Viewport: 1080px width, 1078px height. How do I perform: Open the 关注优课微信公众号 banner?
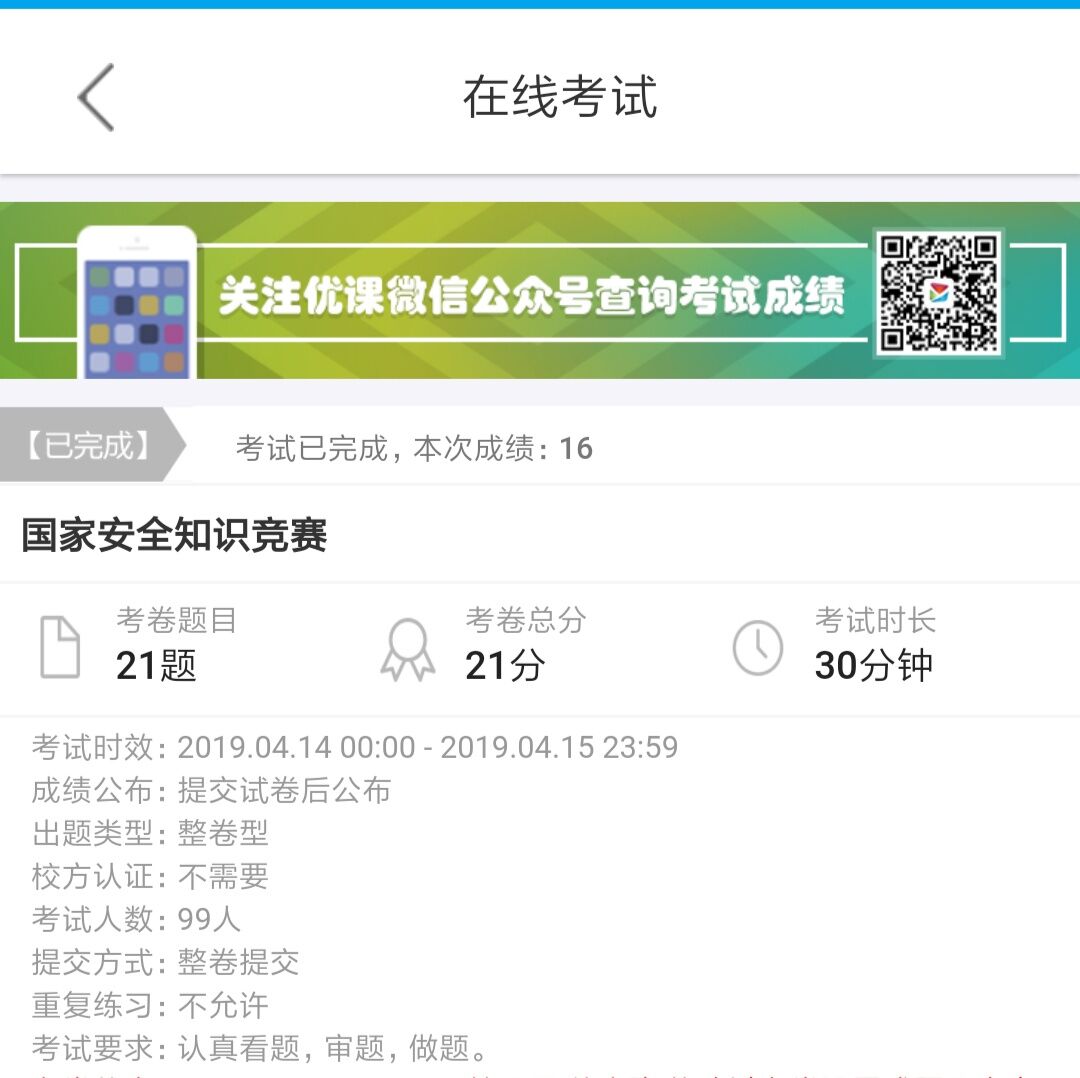click(540, 291)
